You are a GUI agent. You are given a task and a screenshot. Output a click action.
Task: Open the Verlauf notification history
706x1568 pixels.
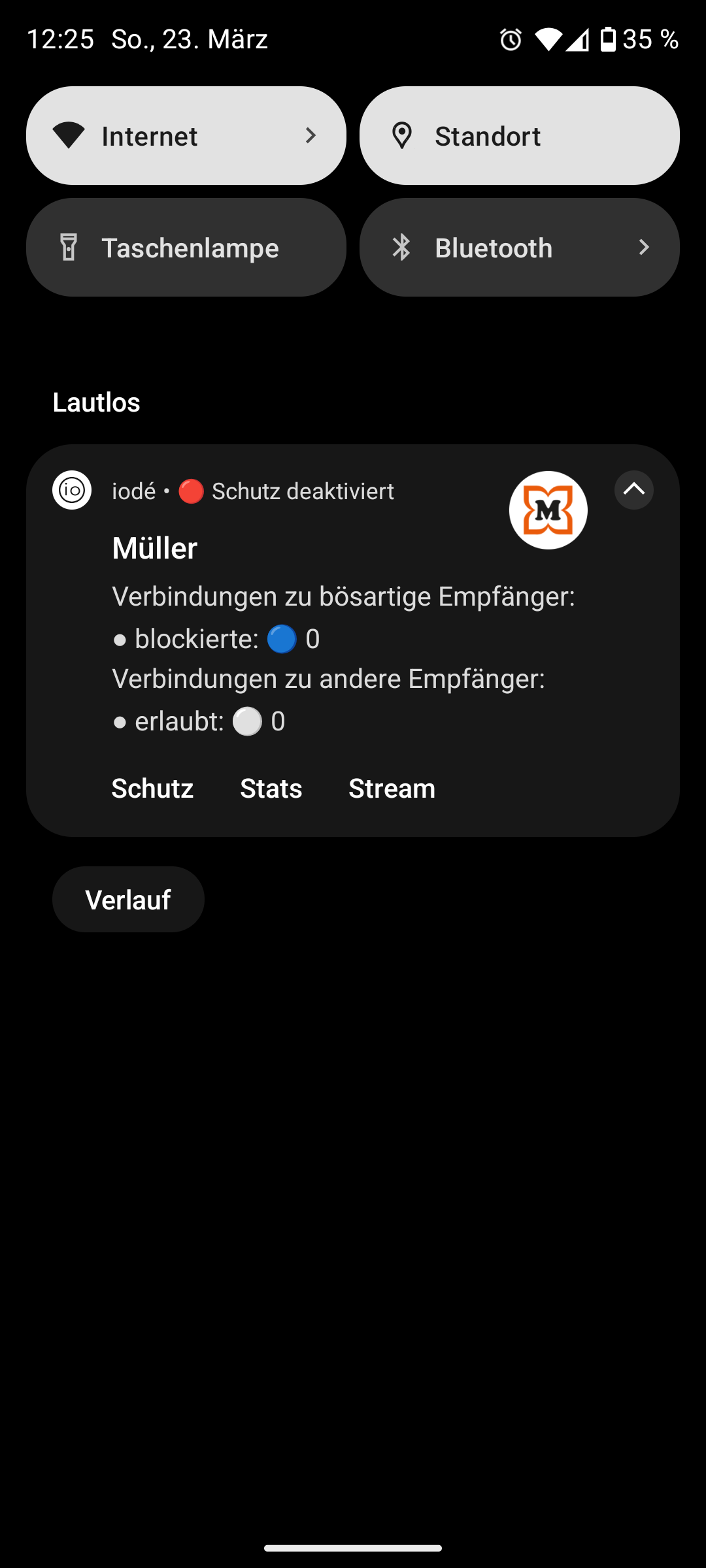pos(128,900)
